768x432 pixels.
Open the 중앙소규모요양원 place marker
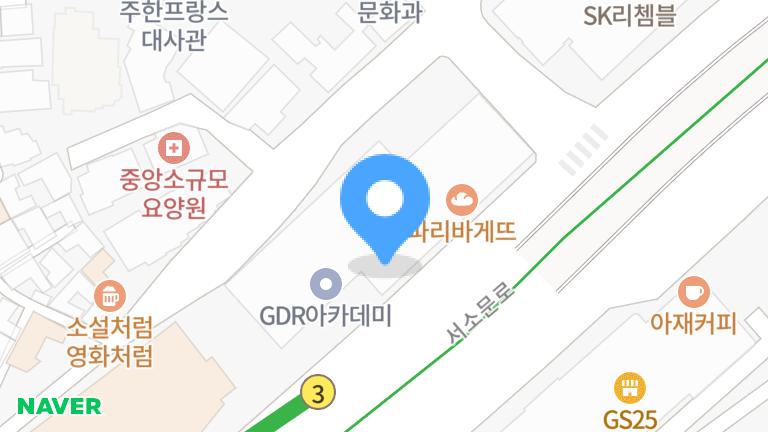tap(174, 150)
